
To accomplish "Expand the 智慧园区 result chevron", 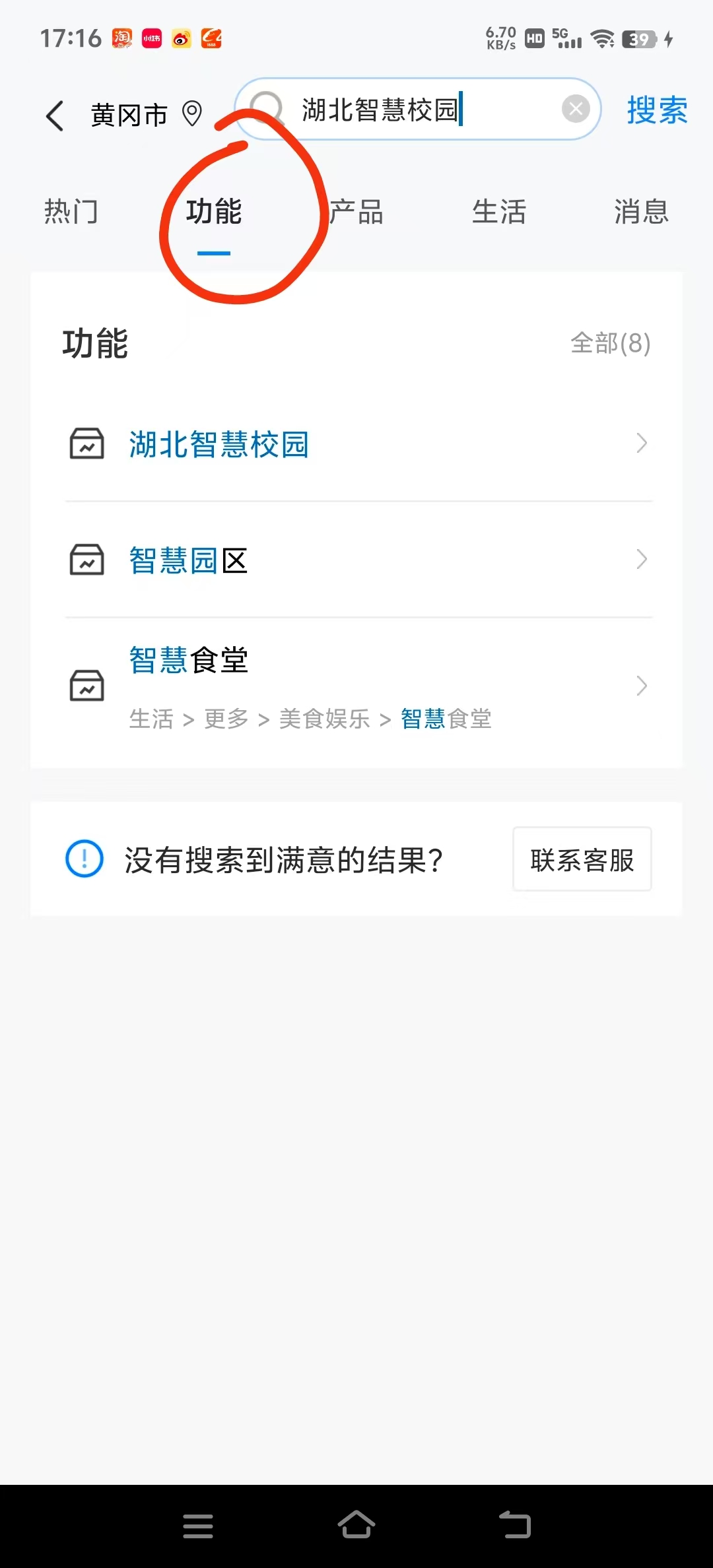I will pos(640,561).
